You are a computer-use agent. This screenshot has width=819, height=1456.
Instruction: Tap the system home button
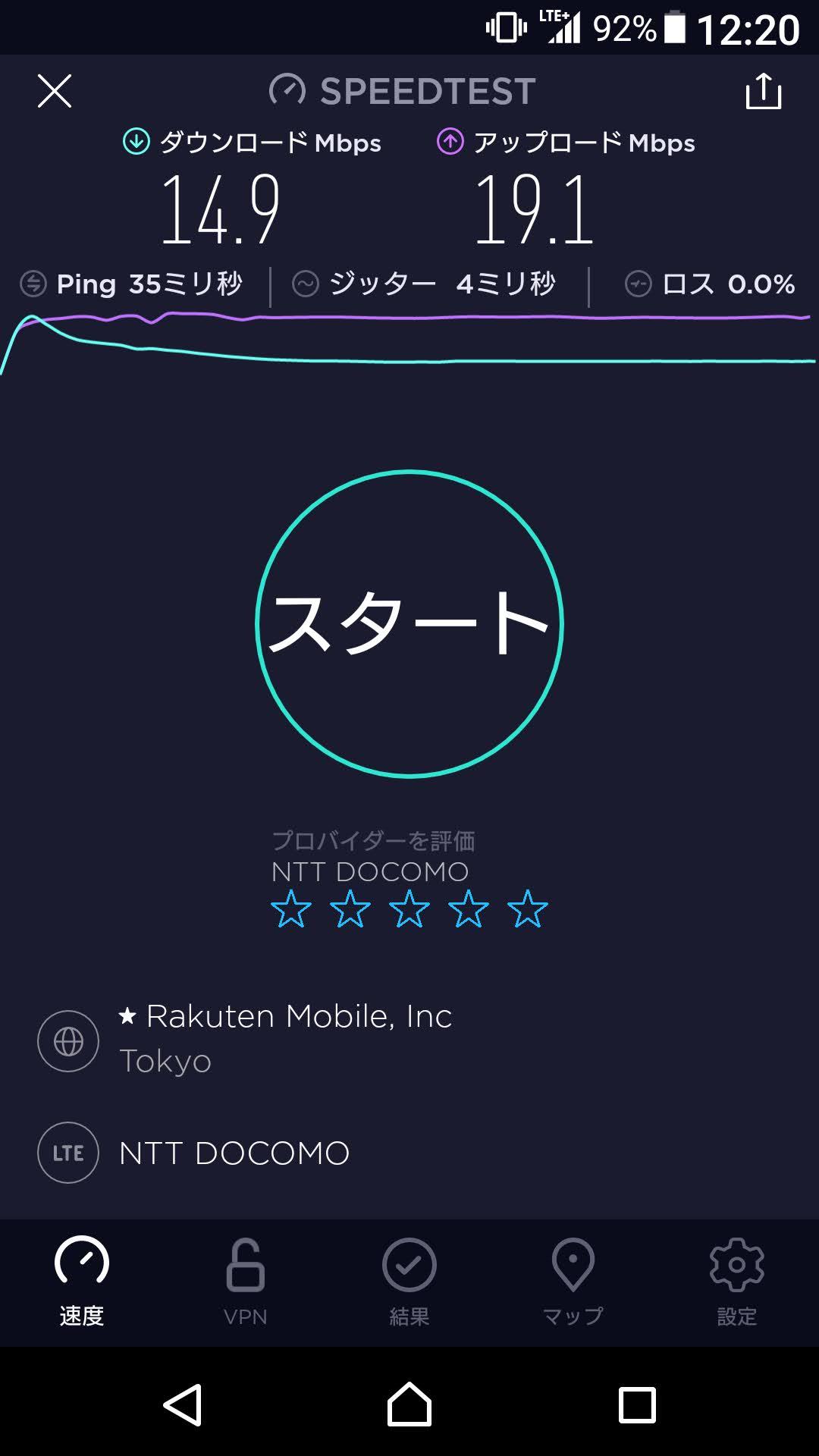tap(409, 1404)
